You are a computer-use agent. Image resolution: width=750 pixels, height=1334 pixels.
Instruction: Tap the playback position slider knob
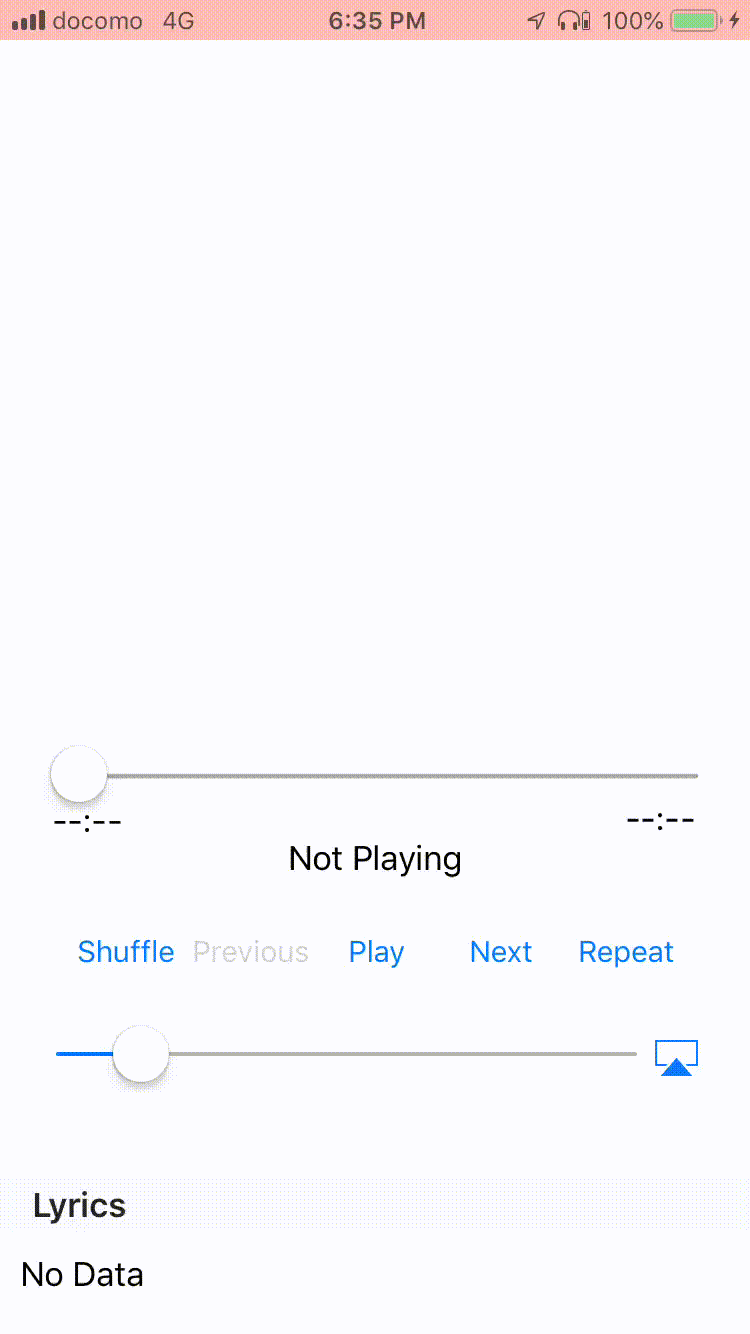[79, 774]
